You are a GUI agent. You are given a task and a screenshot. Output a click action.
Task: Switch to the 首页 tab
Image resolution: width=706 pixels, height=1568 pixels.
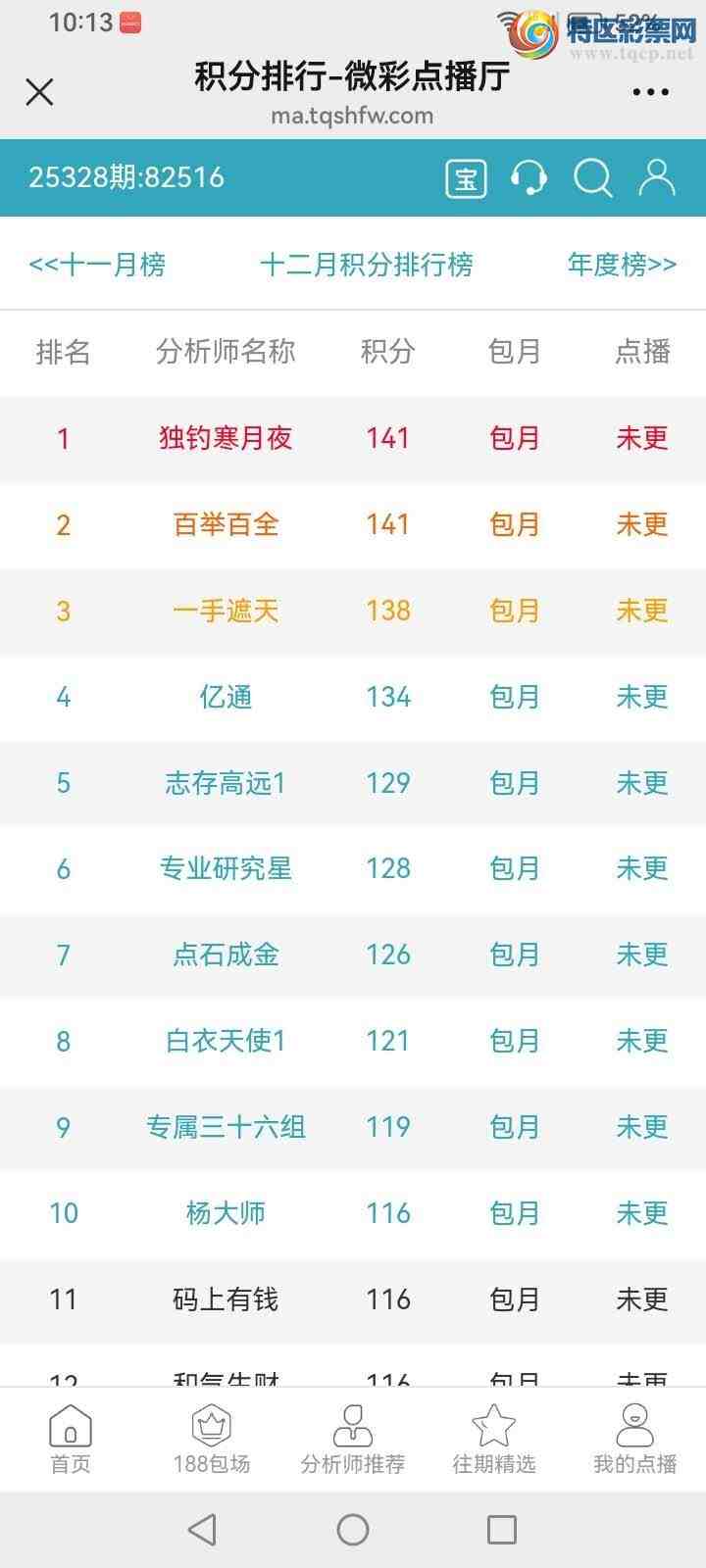tap(71, 1439)
